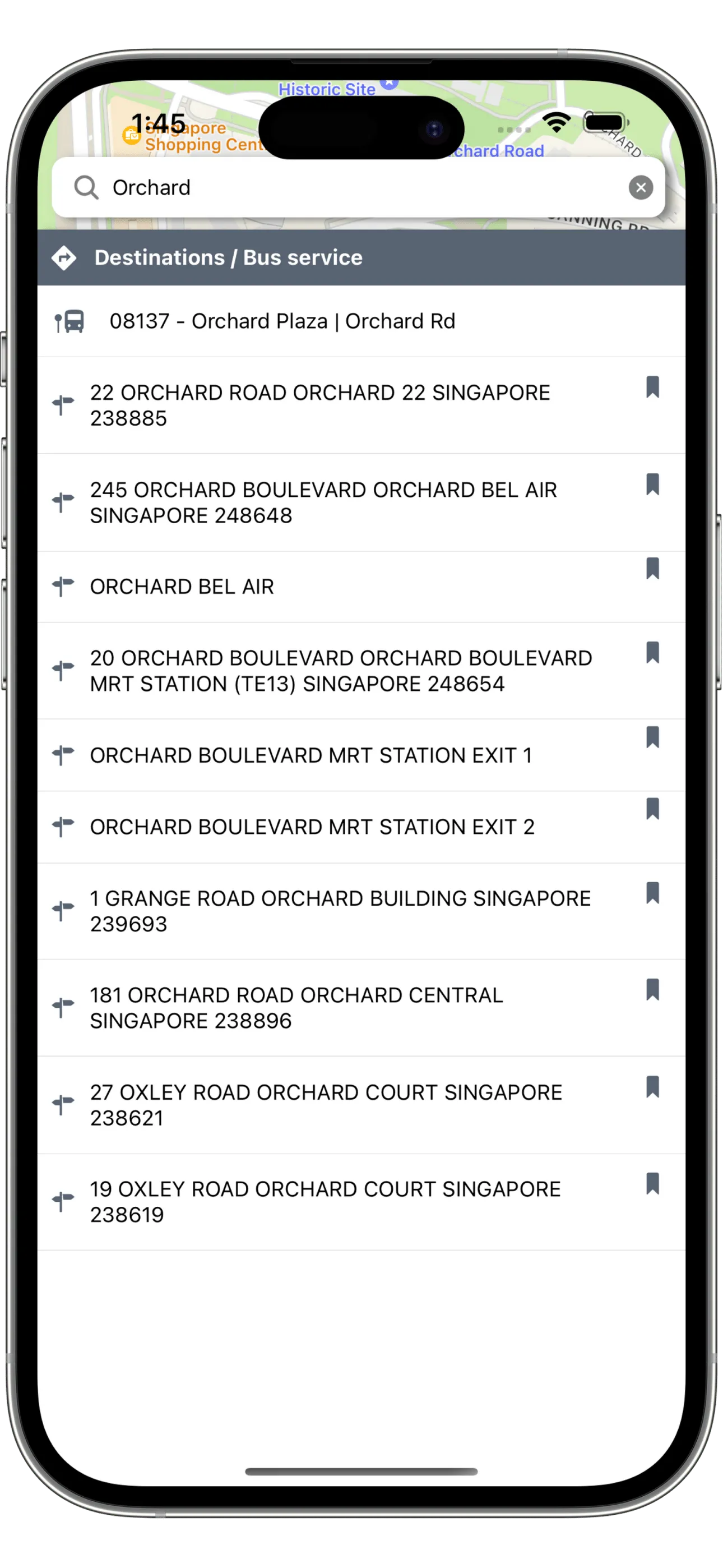
Task: Bookmark 19 Oxley Road Orchard Court
Action: click(x=652, y=1183)
